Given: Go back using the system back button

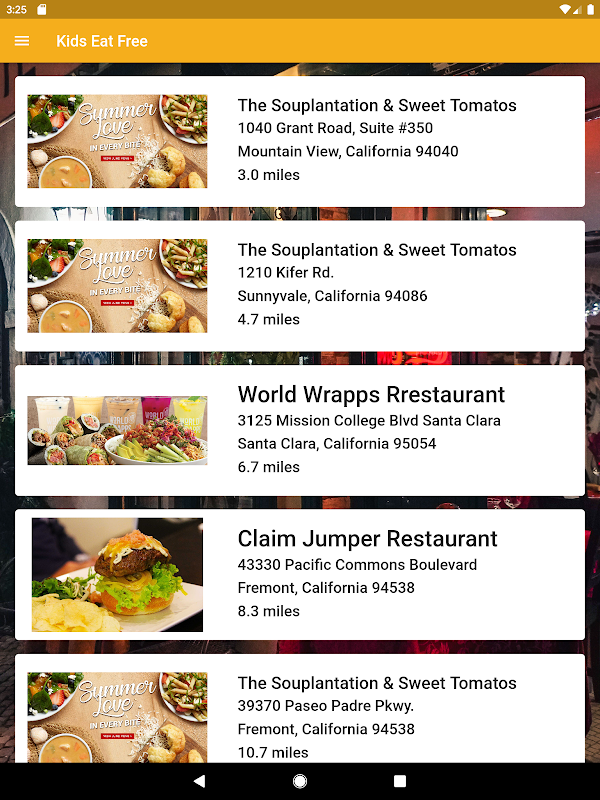Looking at the screenshot, I should [199, 781].
